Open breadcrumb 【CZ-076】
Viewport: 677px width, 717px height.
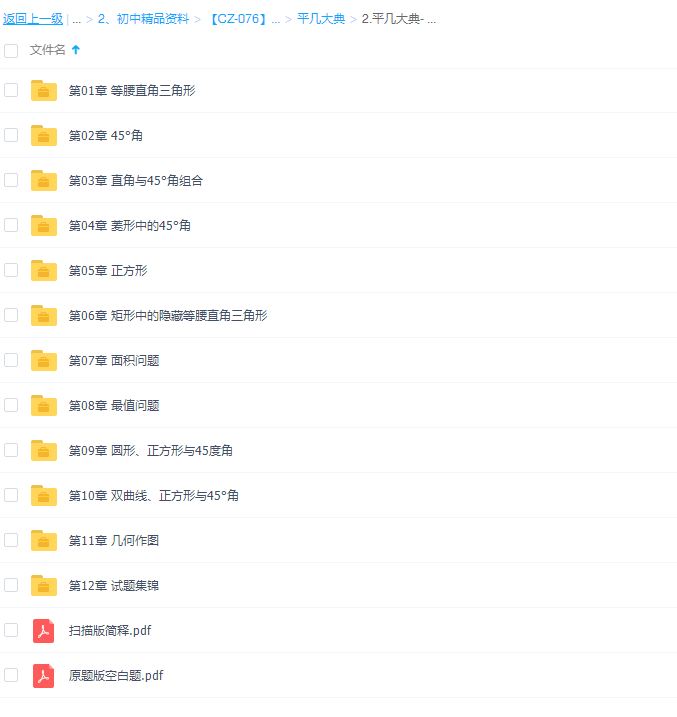pyautogui.click(x=244, y=19)
